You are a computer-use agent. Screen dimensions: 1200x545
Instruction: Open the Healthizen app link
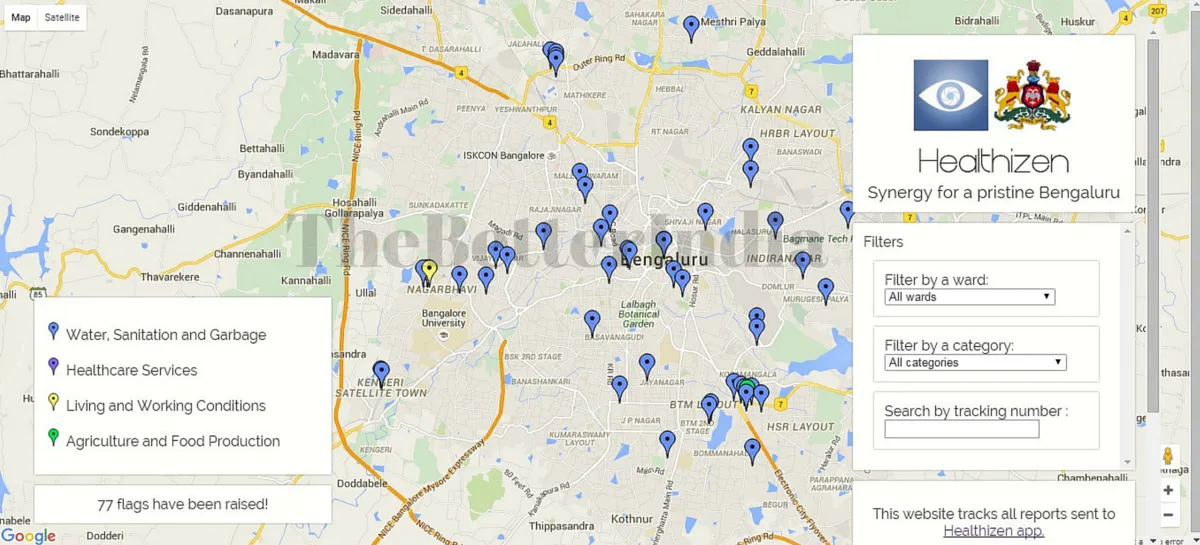click(993, 531)
